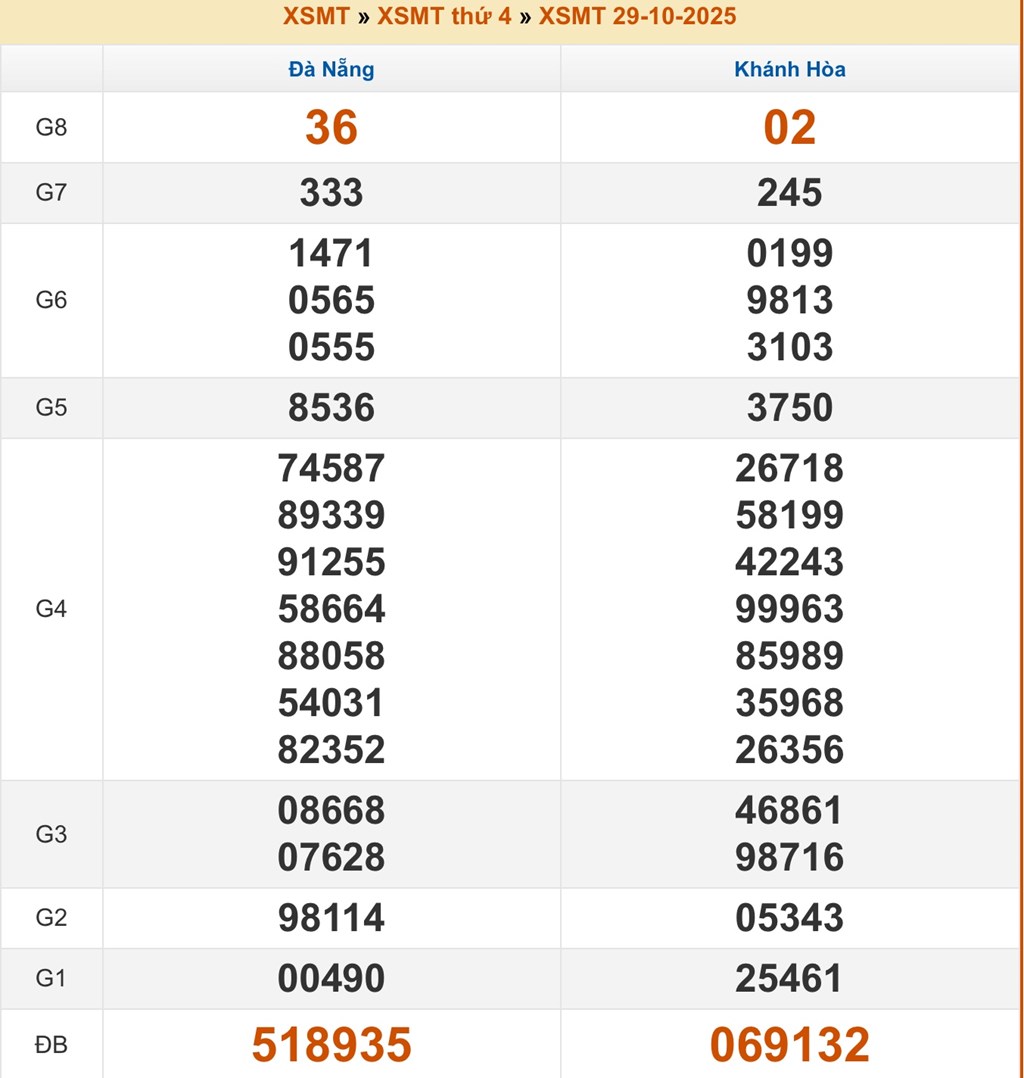Viewport: 1024px width, 1078px height.
Task: View Khánh Hòa lottery results
Action: [x=789, y=69]
